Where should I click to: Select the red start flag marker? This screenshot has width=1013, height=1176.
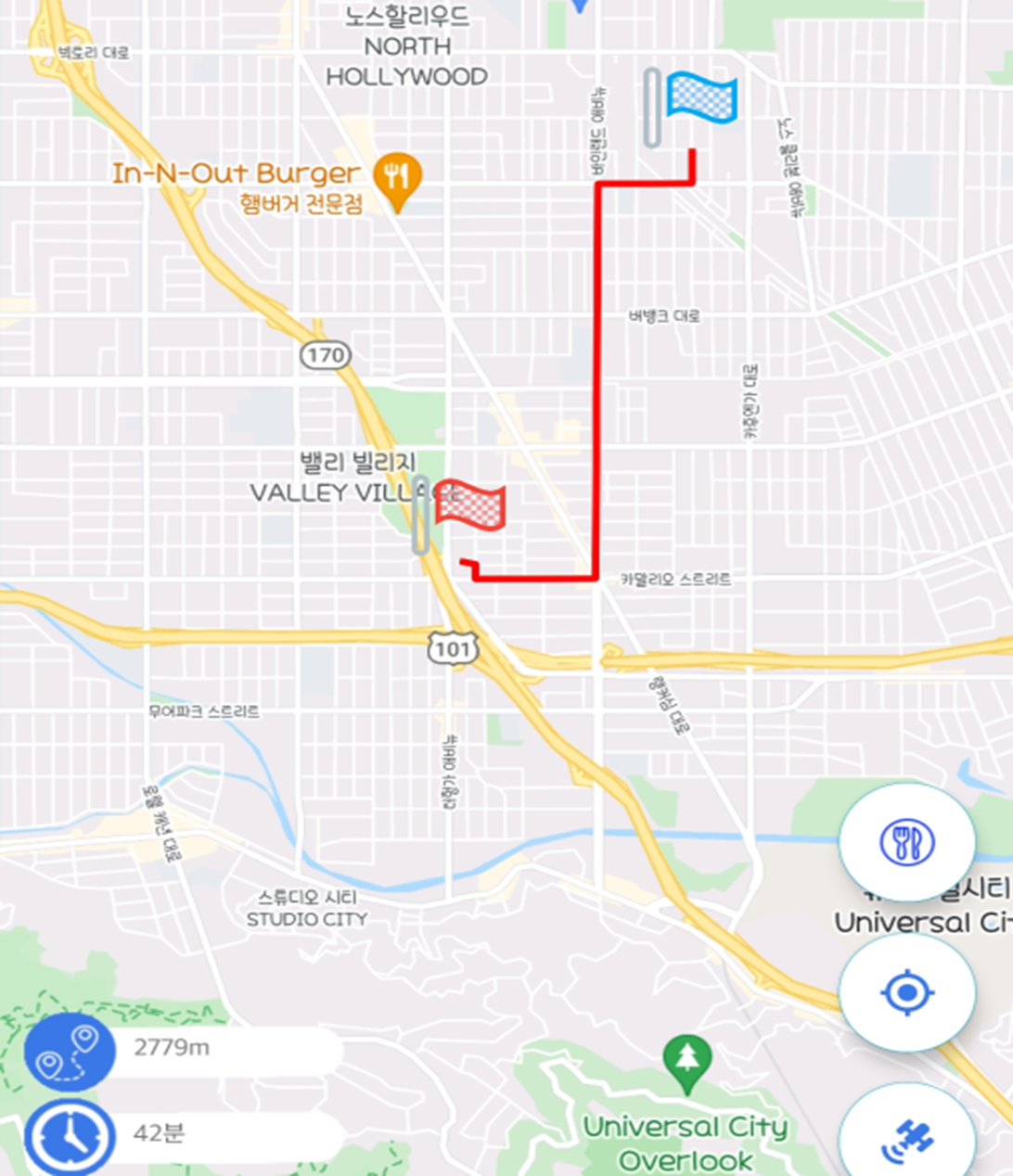coord(470,506)
